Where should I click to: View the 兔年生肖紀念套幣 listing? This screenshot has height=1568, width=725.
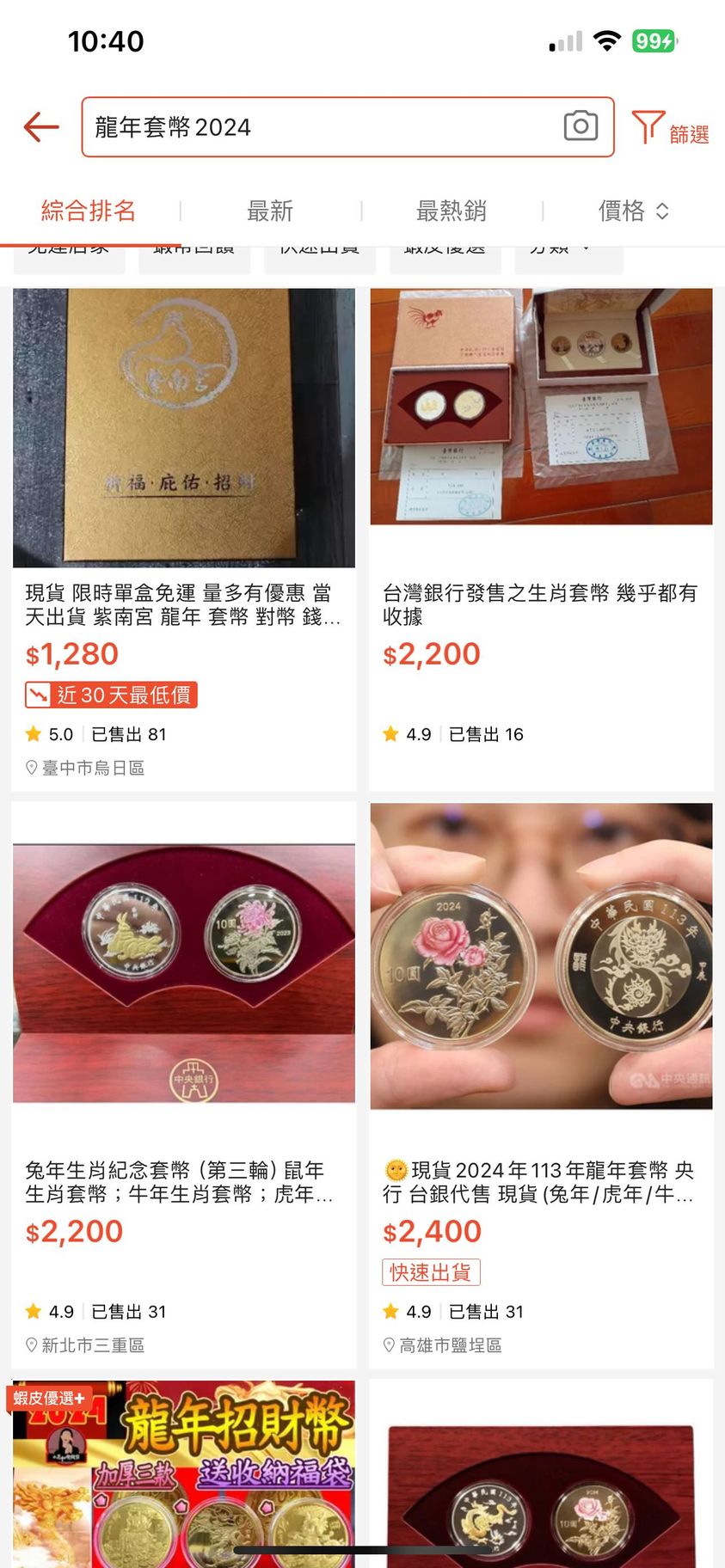click(x=183, y=1075)
